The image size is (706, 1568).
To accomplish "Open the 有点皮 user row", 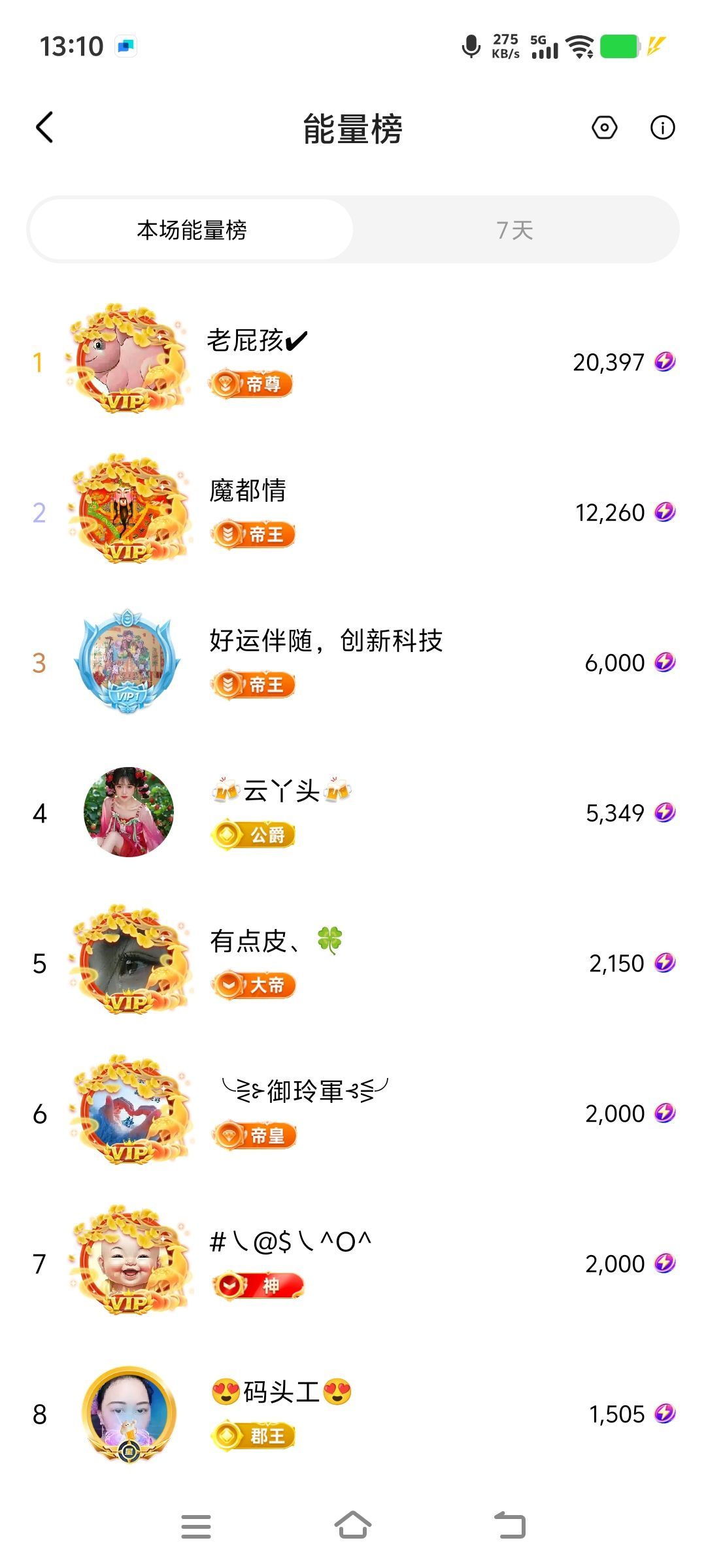I will [353, 962].
